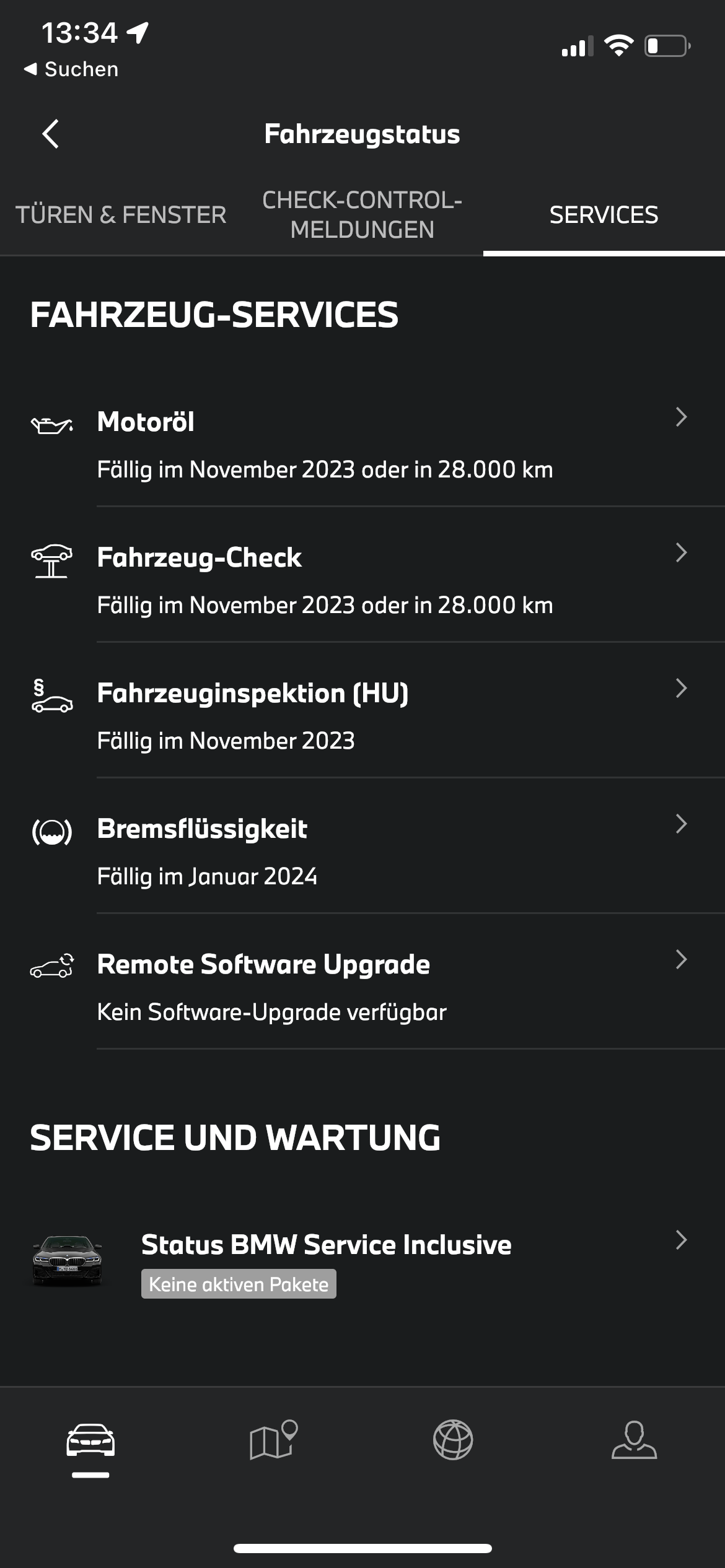Select the Services tab
725x1568 pixels.
pos(604,215)
